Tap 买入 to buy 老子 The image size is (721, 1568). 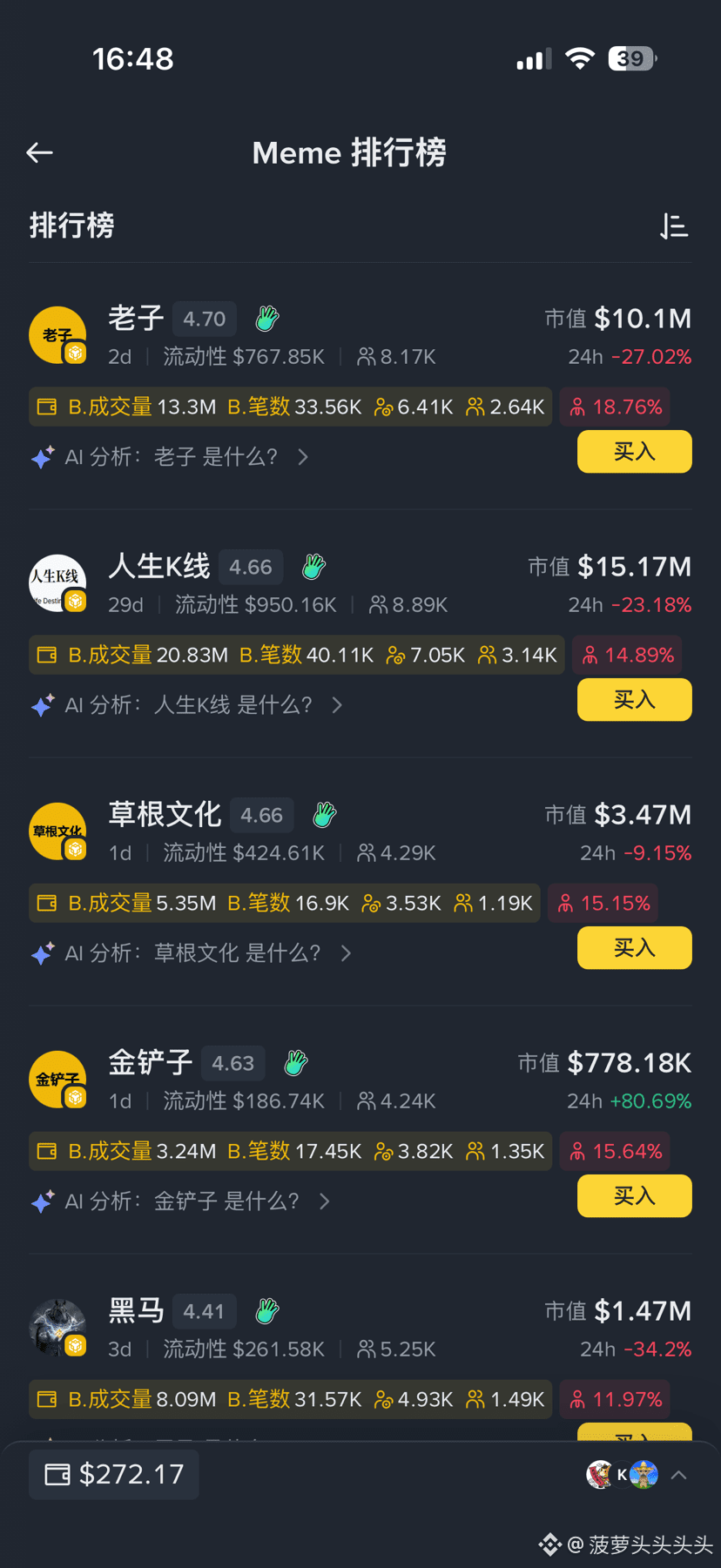[634, 452]
